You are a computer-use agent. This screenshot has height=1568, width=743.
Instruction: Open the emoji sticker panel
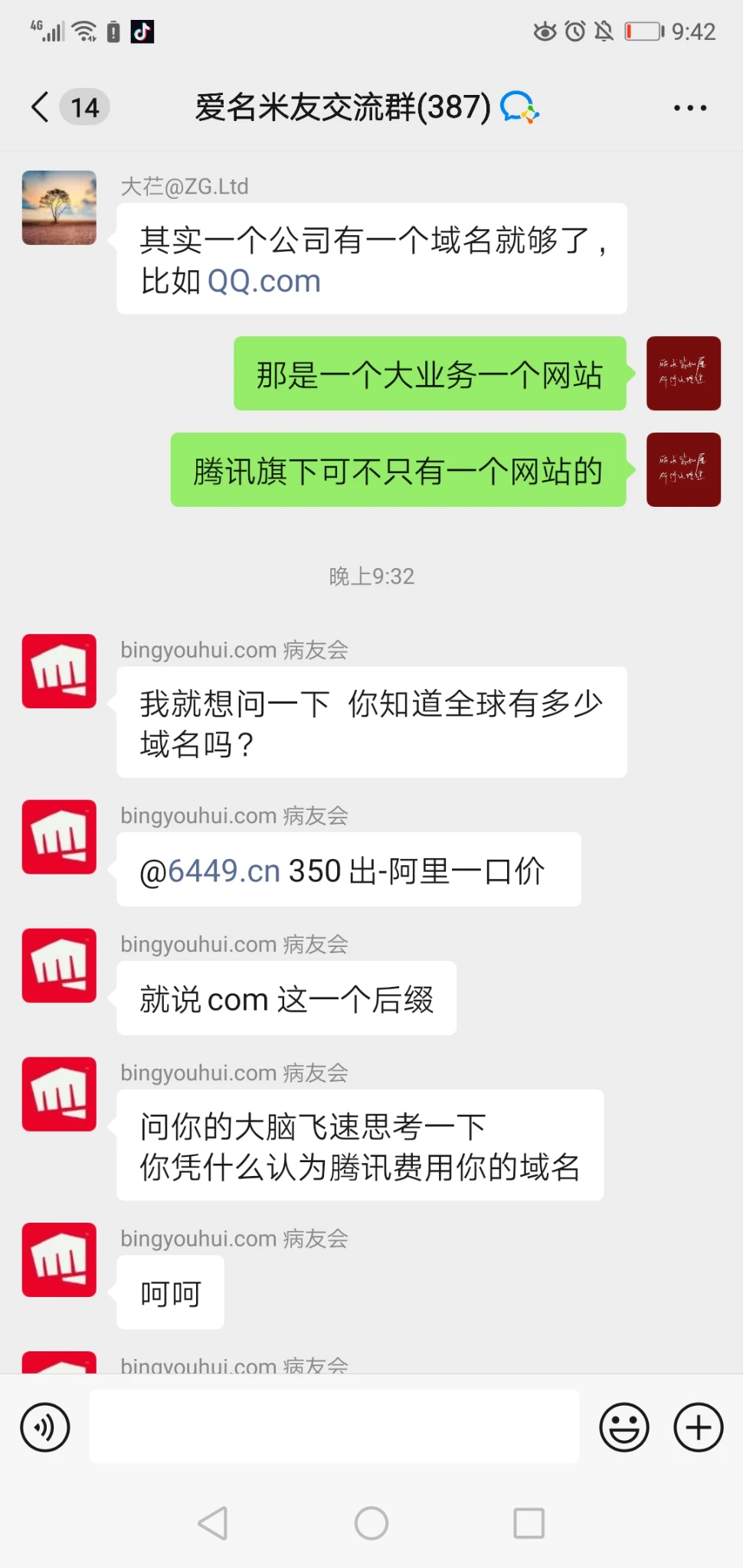624,1427
